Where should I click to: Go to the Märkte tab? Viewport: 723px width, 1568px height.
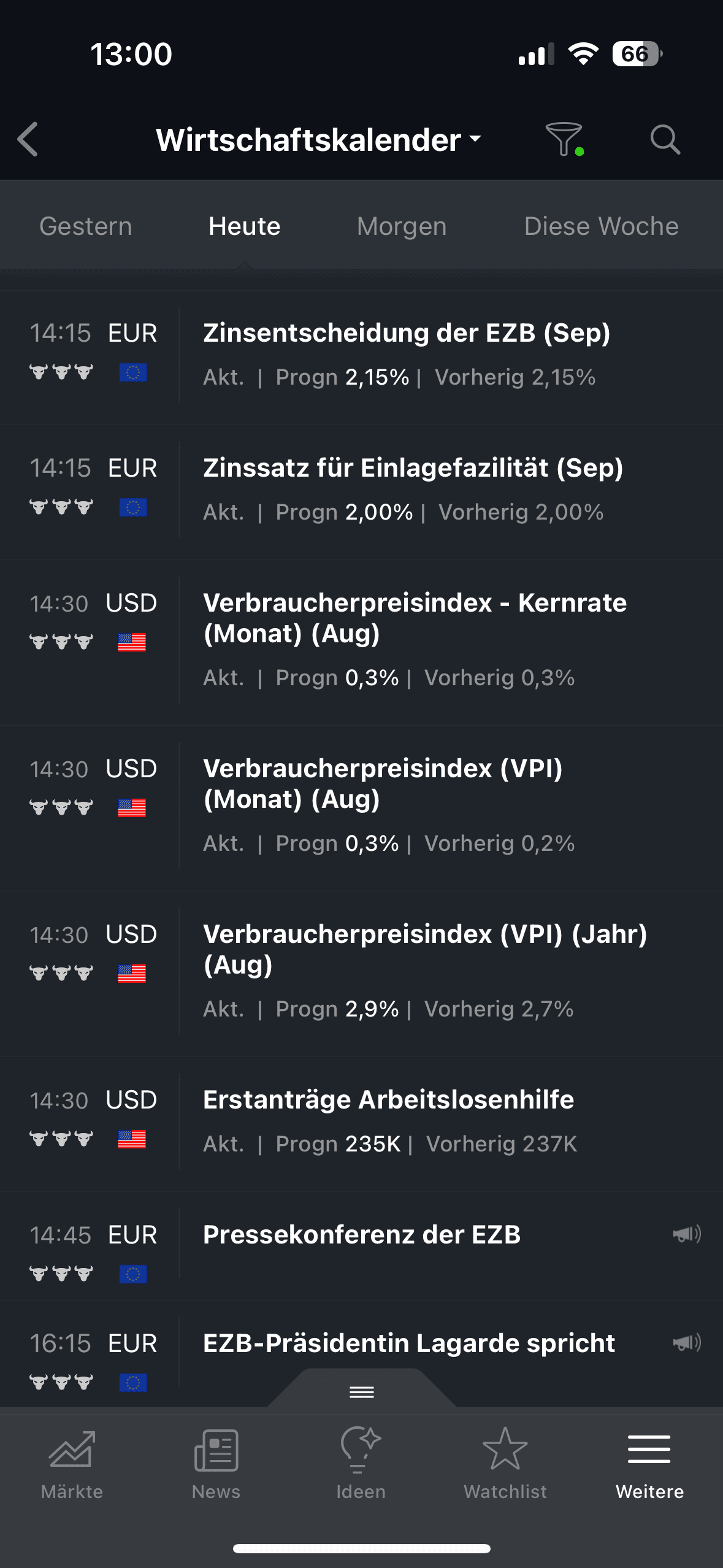point(72,1464)
